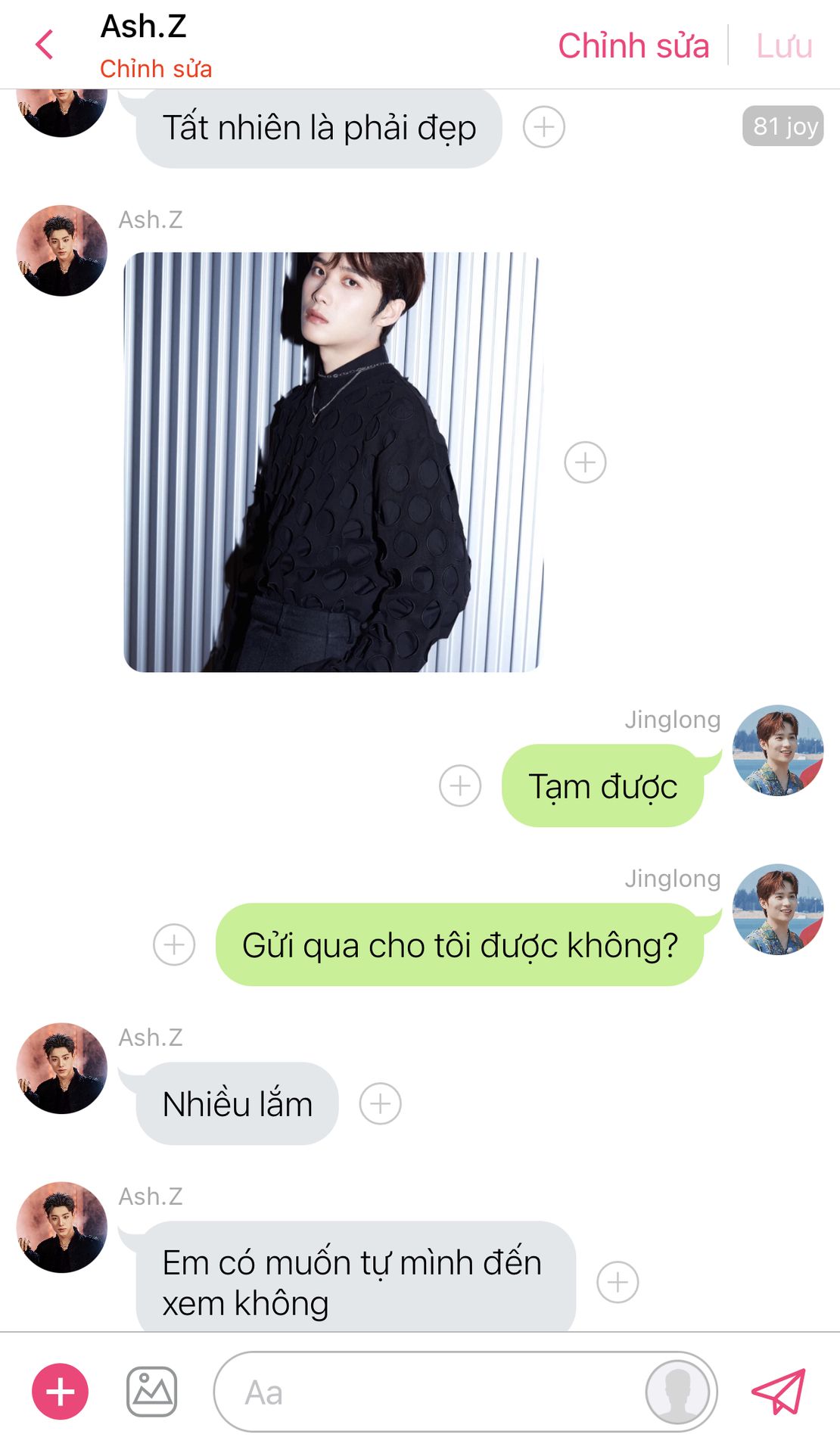This screenshot has width=840, height=1453.
Task: Open the pink add button at bottom
Action: (60, 1392)
